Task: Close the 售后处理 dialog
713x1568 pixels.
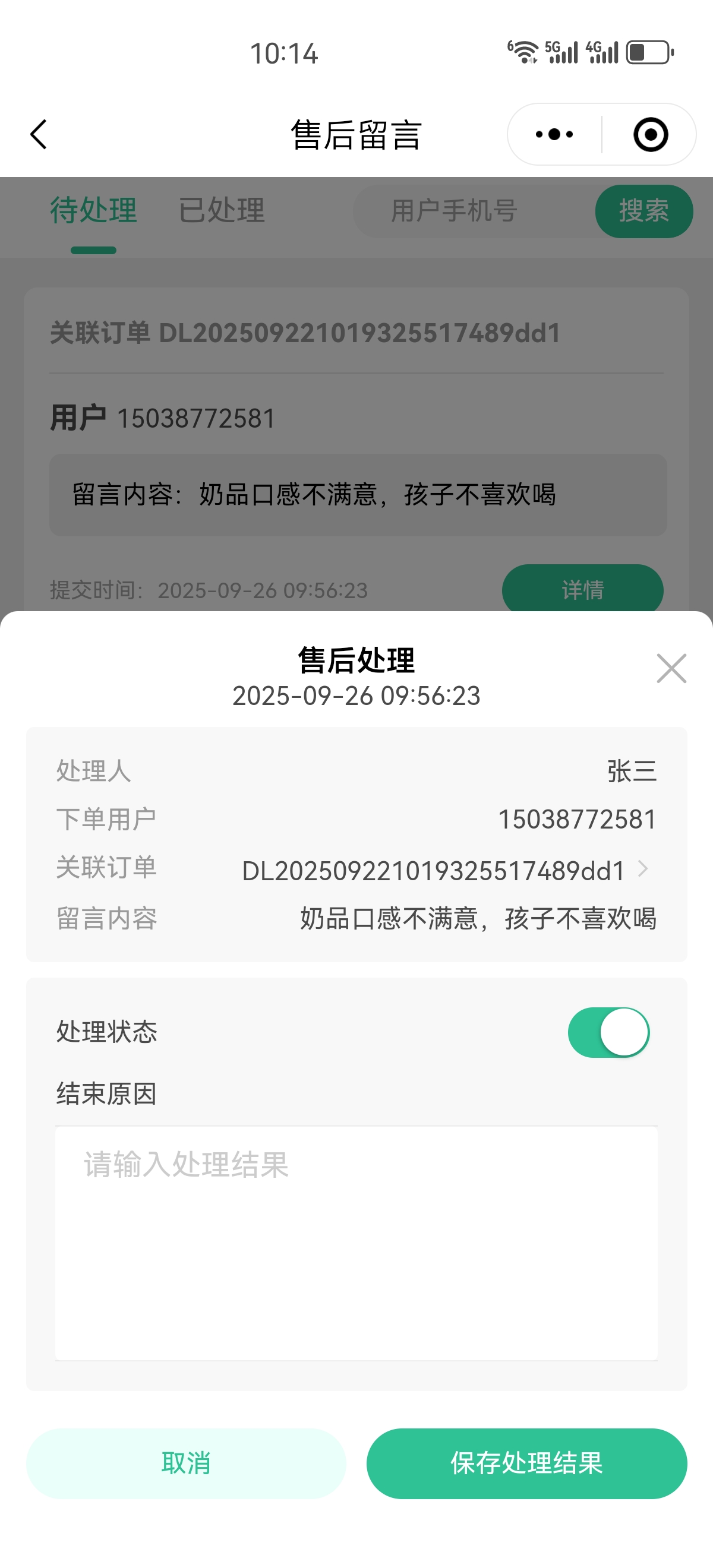Action: point(671,668)
